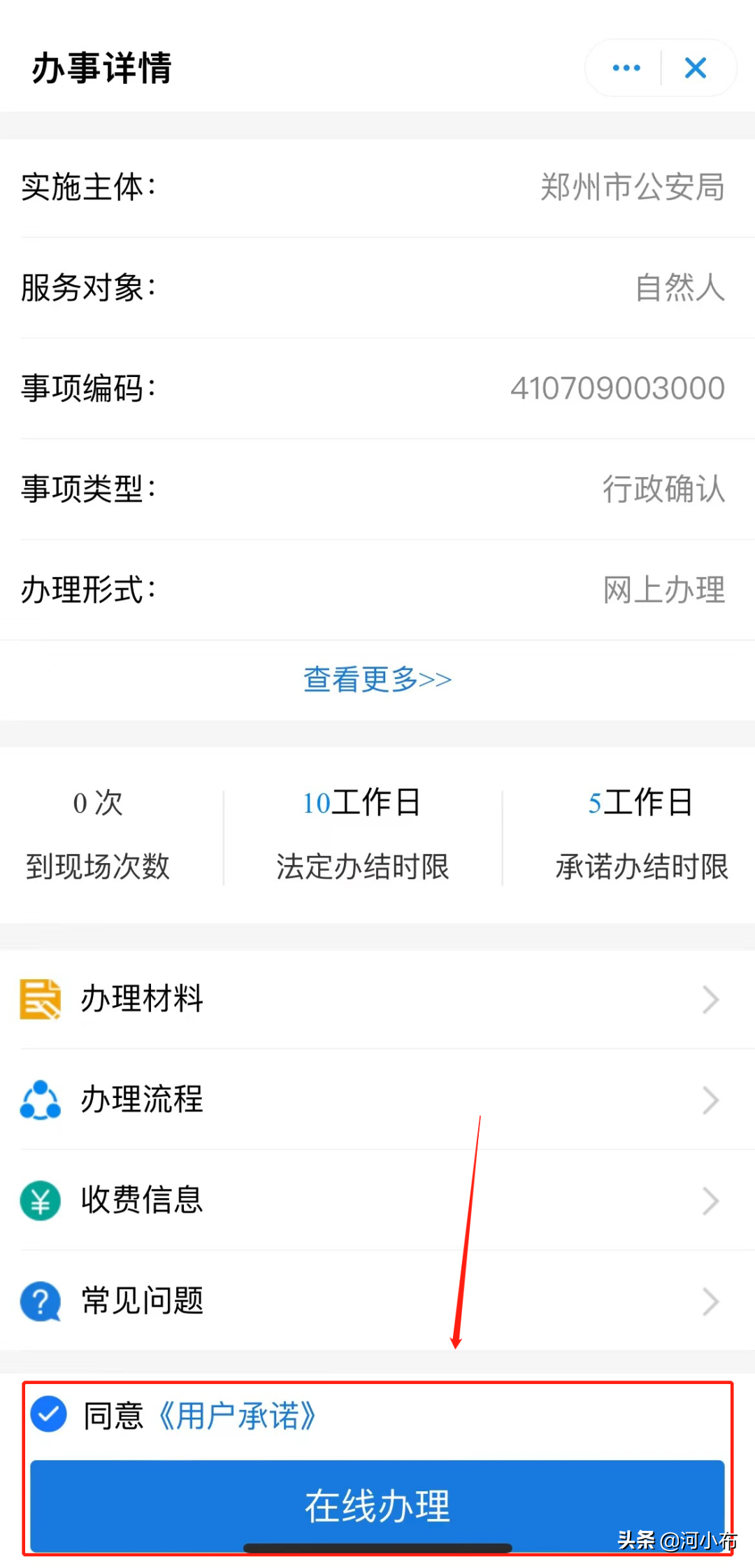
Task: Expand 查看更多 for more details
Action: (x=377, y=679)
